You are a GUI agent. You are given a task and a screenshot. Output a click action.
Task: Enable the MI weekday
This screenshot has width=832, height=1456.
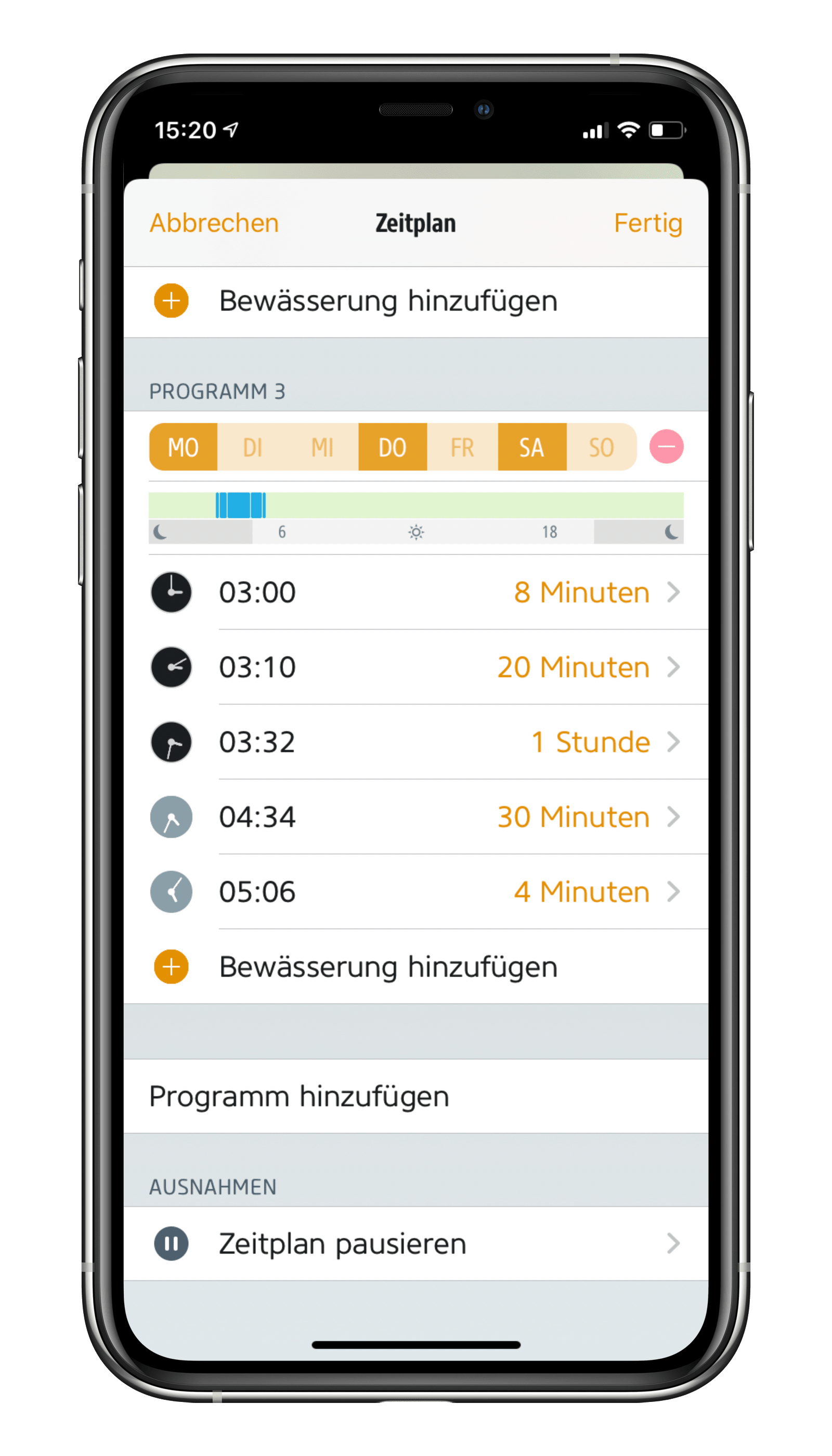(323, 447)
